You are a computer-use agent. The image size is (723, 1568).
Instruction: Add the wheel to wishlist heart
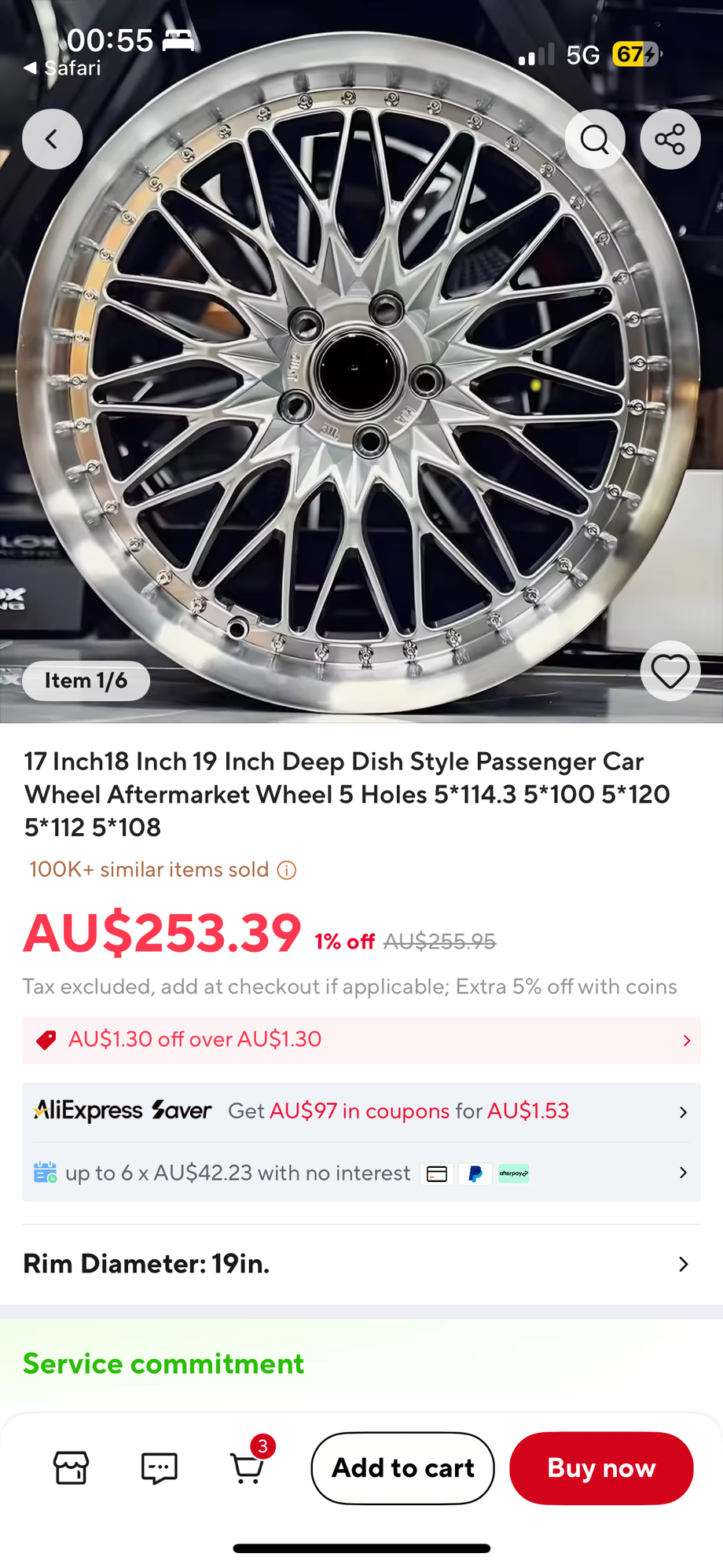[x=670, y=671]
